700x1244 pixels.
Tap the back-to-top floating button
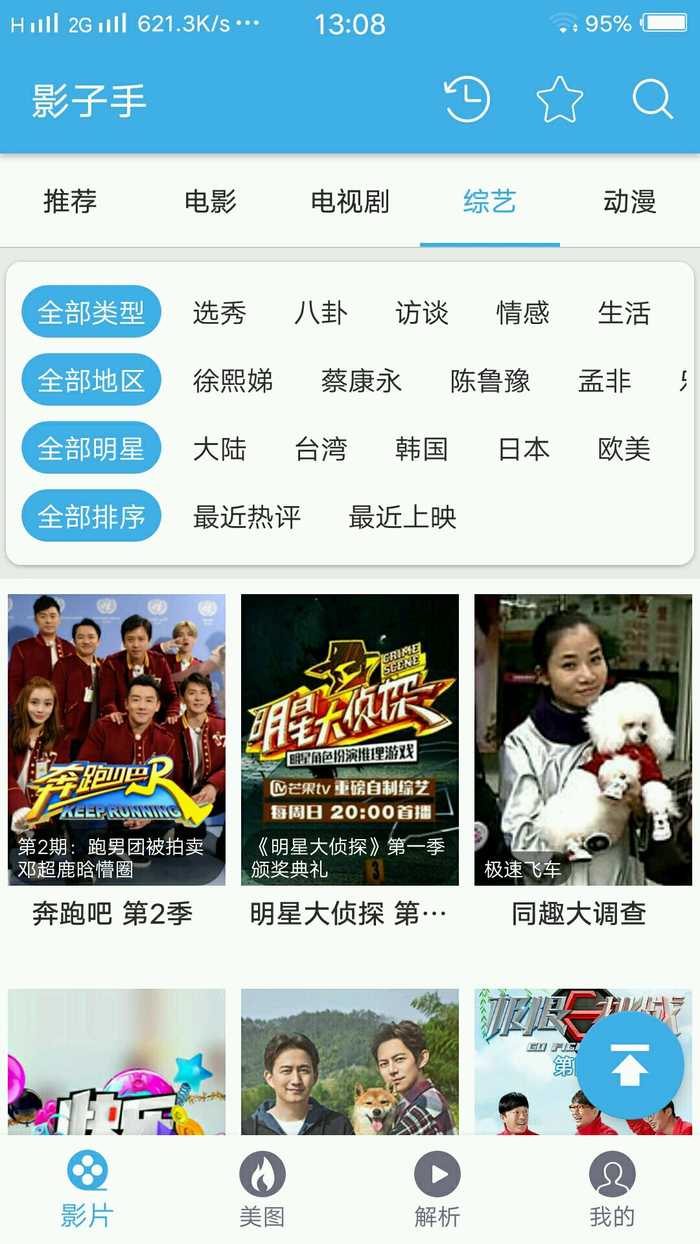pos(631,1066)
